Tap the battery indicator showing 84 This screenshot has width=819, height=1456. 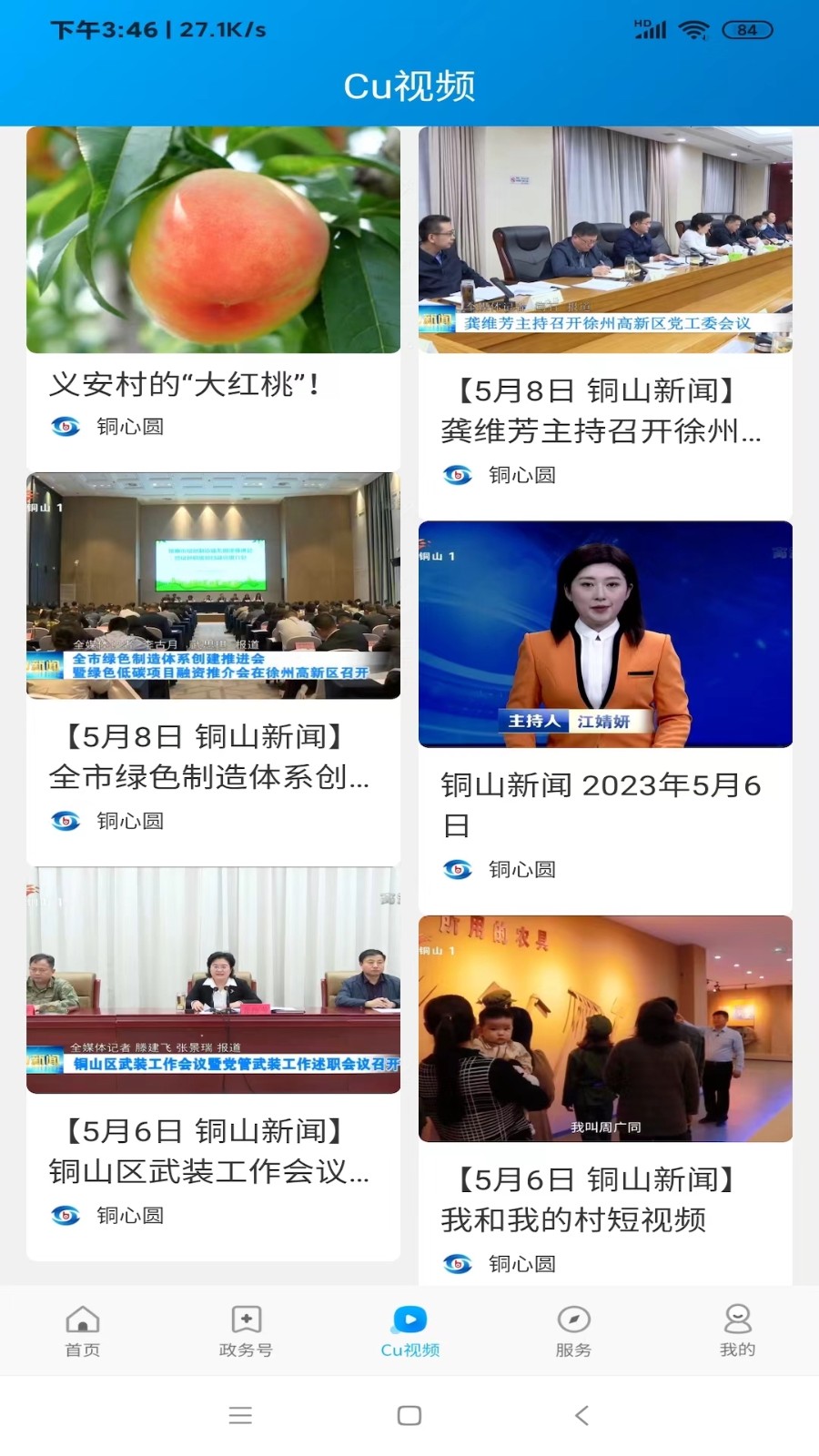[x=746, y=30]
